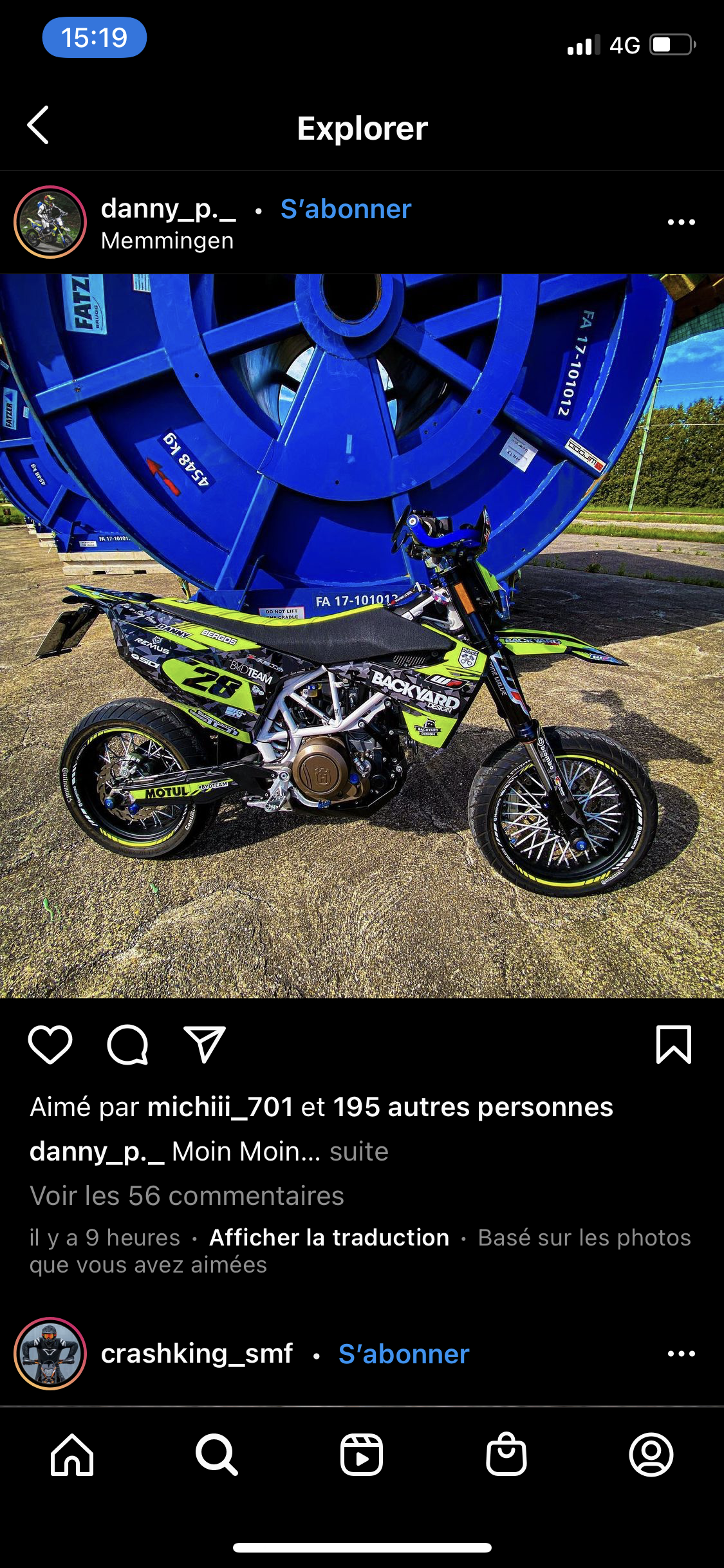The image size is (724, 1568).
Task: Like danny_p._'s motorcycle post
Action: [x=50, y=1044]
